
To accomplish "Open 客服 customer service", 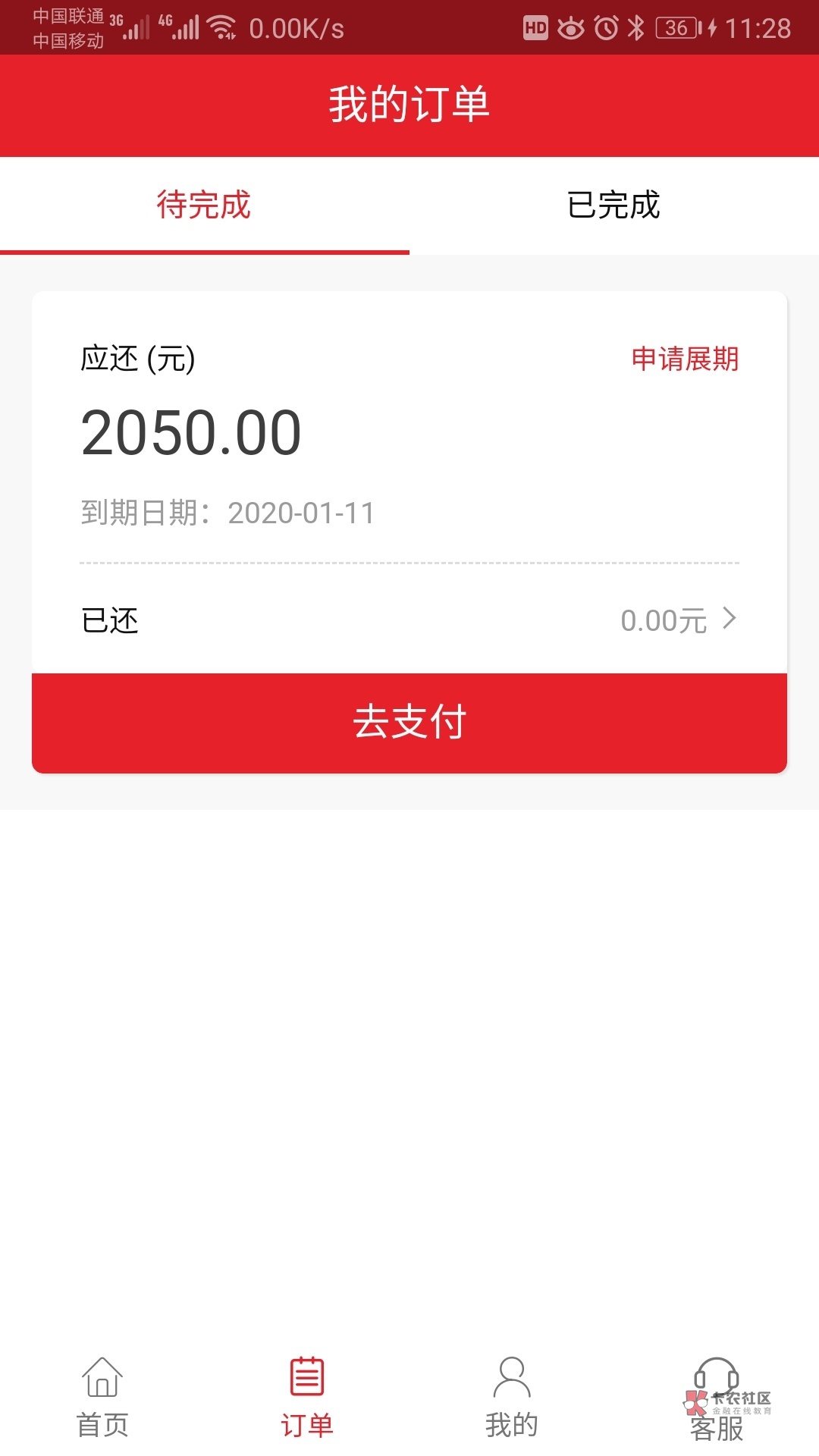I will tap(717, 1397).
